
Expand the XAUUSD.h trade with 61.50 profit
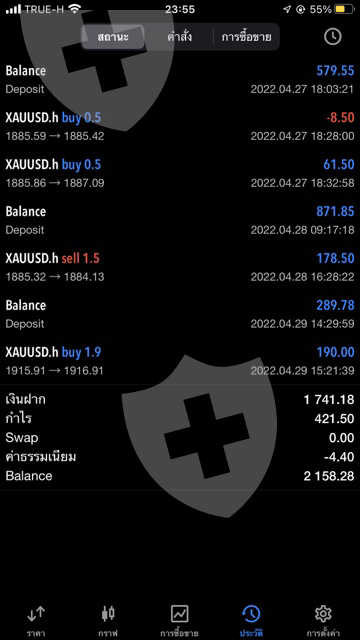180,173
